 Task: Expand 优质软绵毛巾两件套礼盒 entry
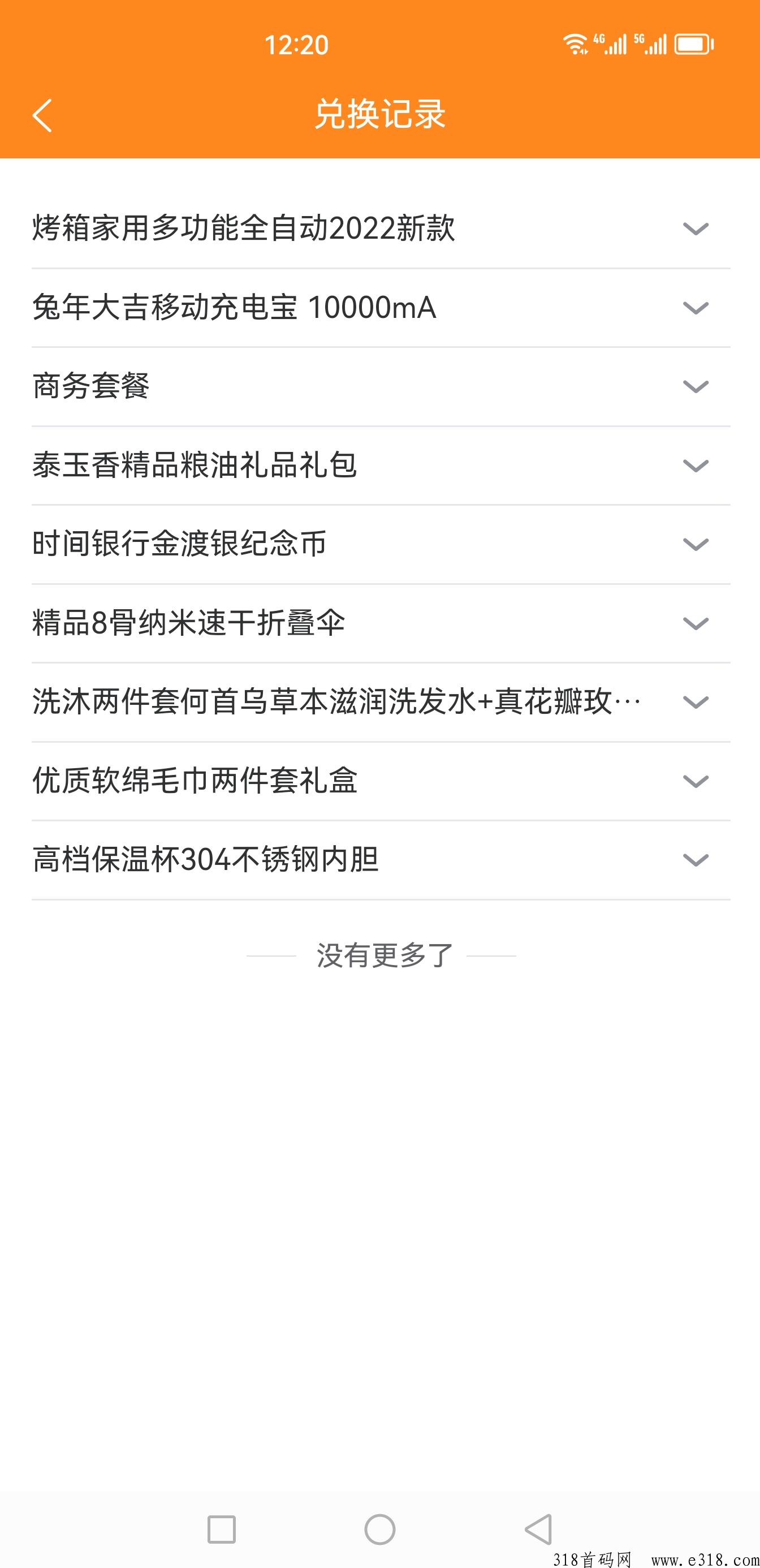(381, 781)
